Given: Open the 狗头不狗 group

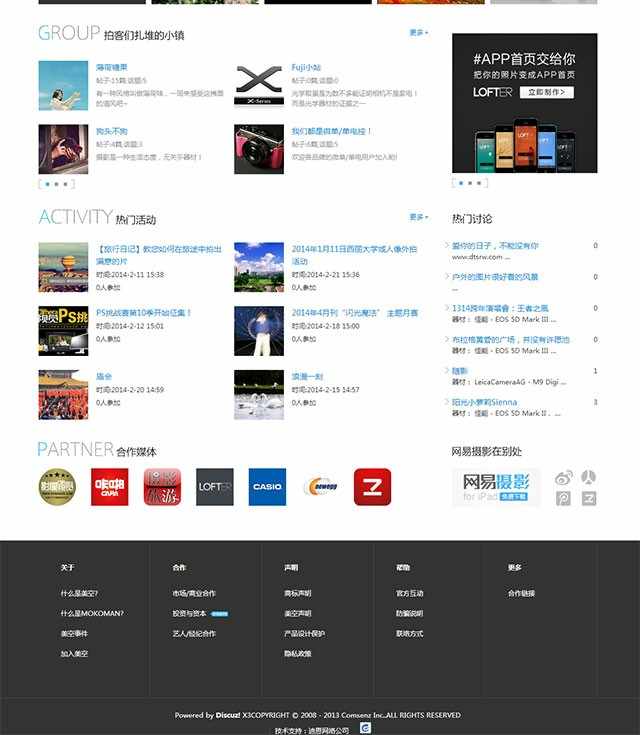Looking at the screenshot, I should pyautogui.click(x=111, y=131).
